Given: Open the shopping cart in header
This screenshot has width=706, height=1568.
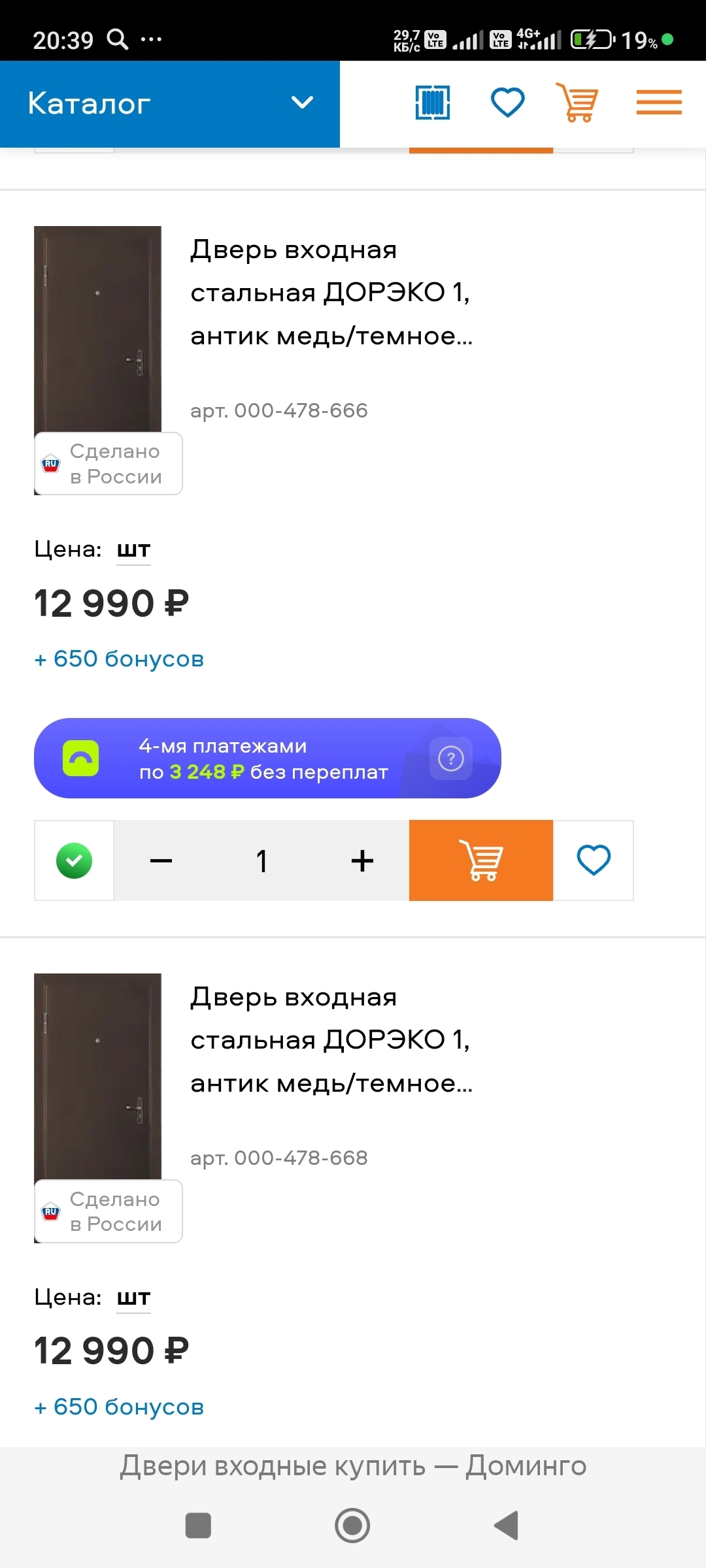Looking at the screenshot, I should point(577,103).
